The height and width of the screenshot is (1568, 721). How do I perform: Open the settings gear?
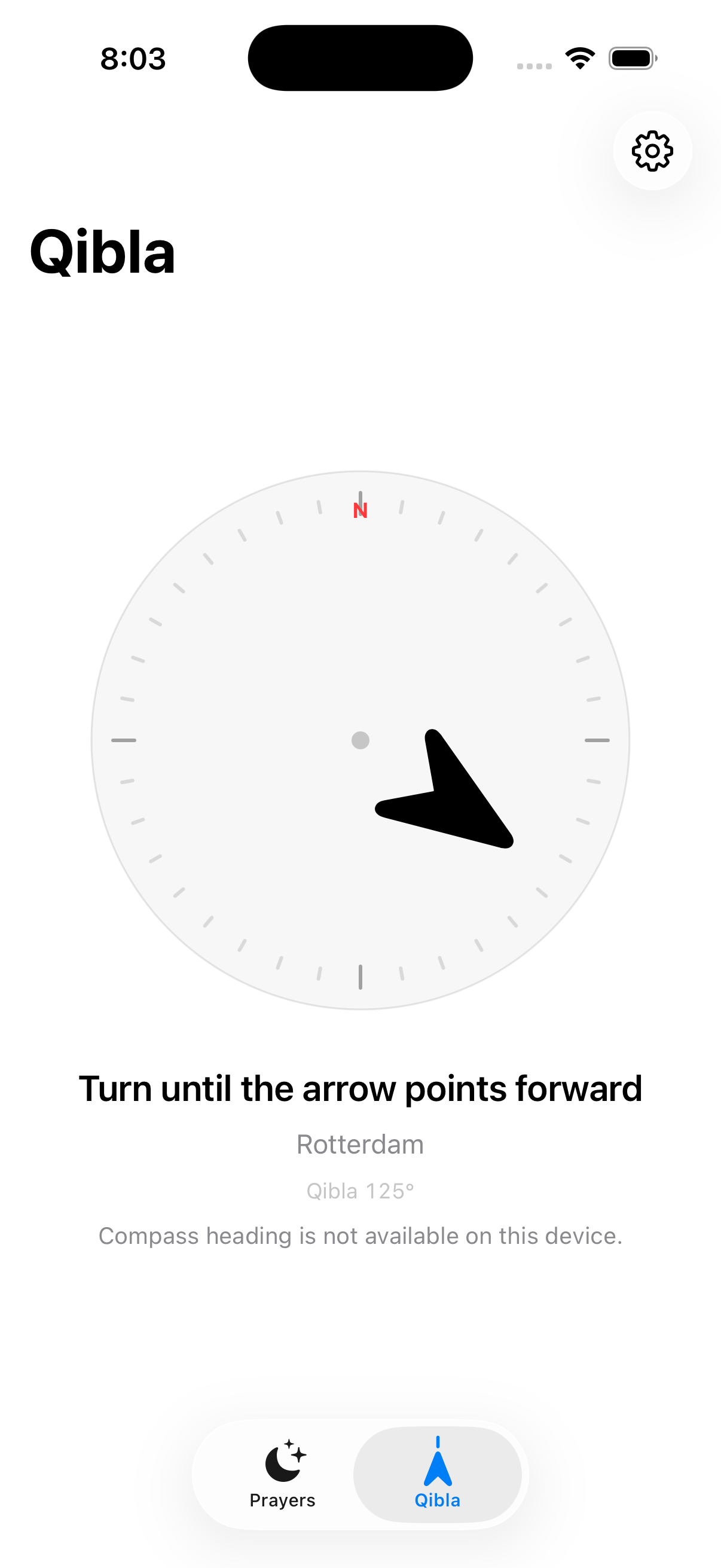pos(652,150)
